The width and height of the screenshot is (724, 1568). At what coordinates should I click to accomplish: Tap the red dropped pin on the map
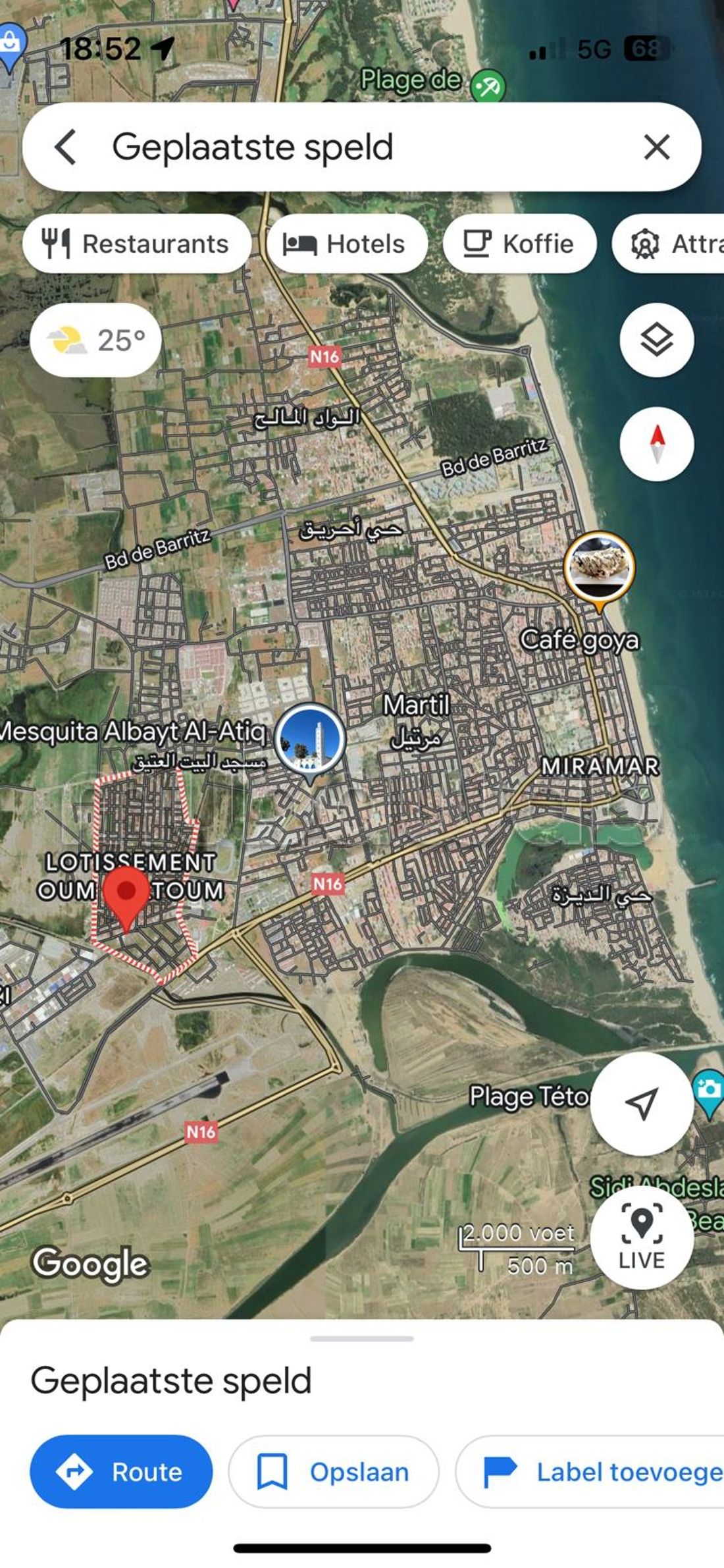126,890
